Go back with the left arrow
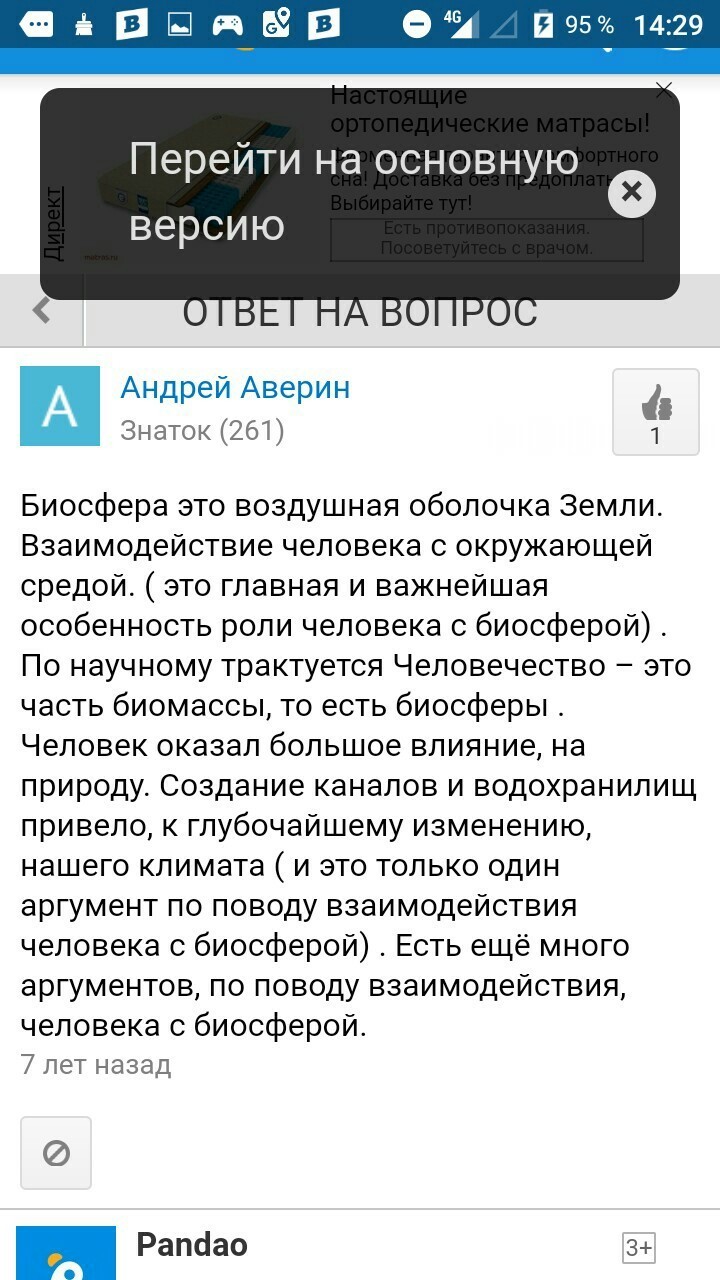720x1280 pixels. pos(42,311)
